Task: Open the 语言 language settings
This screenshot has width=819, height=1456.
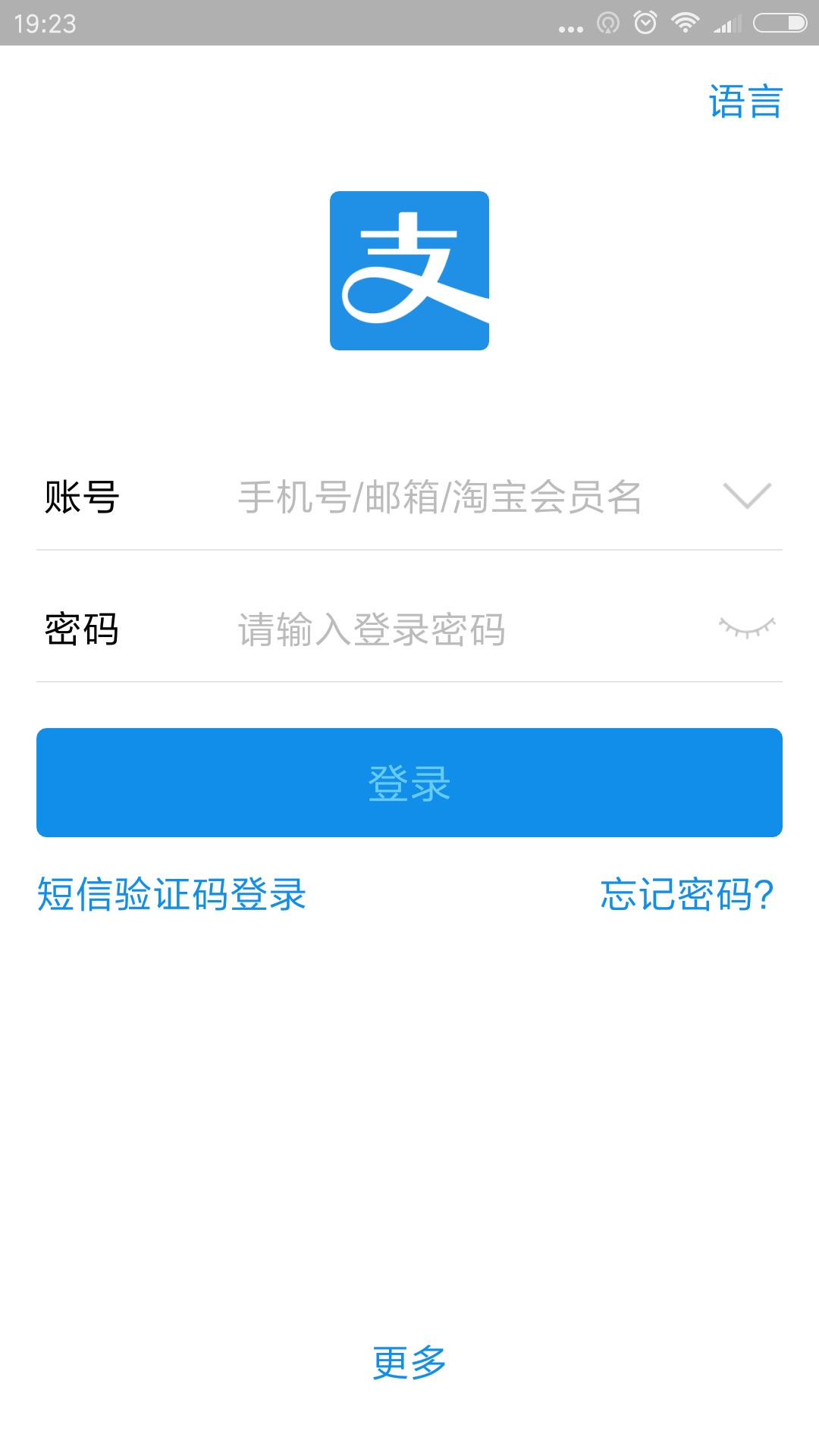Action: click(745, 102)
